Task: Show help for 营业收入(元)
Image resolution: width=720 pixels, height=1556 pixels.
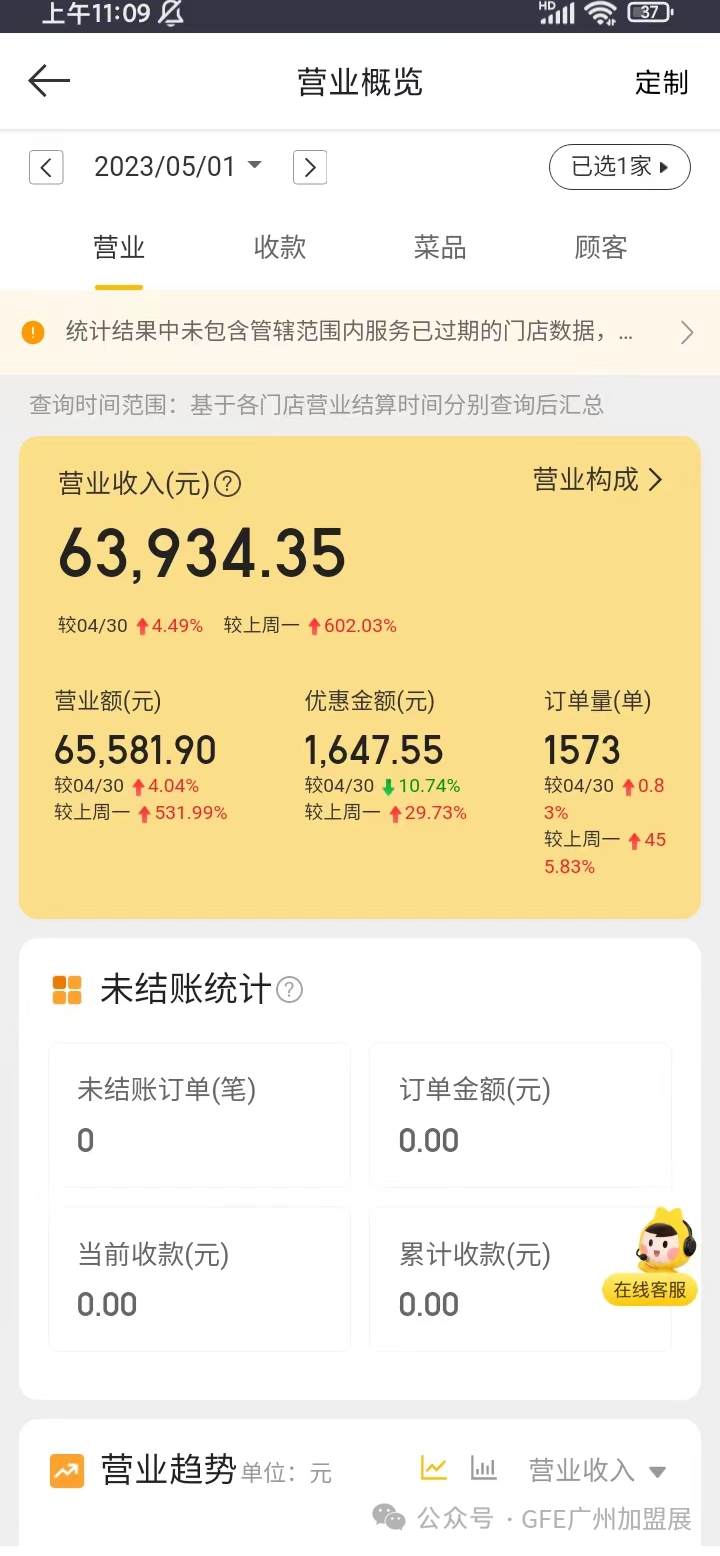Action: (x=228, y=484)
